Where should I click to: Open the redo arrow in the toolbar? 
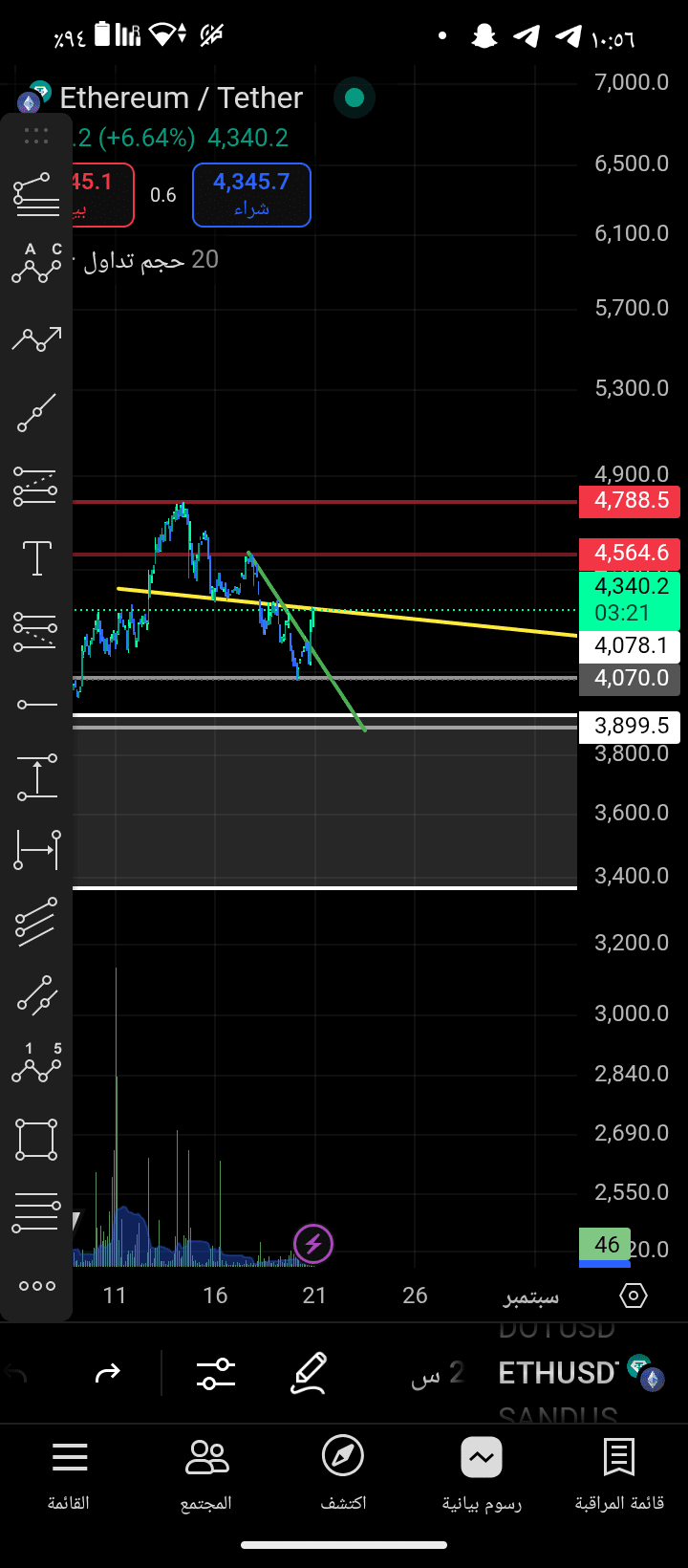[x=108, y=1373]
